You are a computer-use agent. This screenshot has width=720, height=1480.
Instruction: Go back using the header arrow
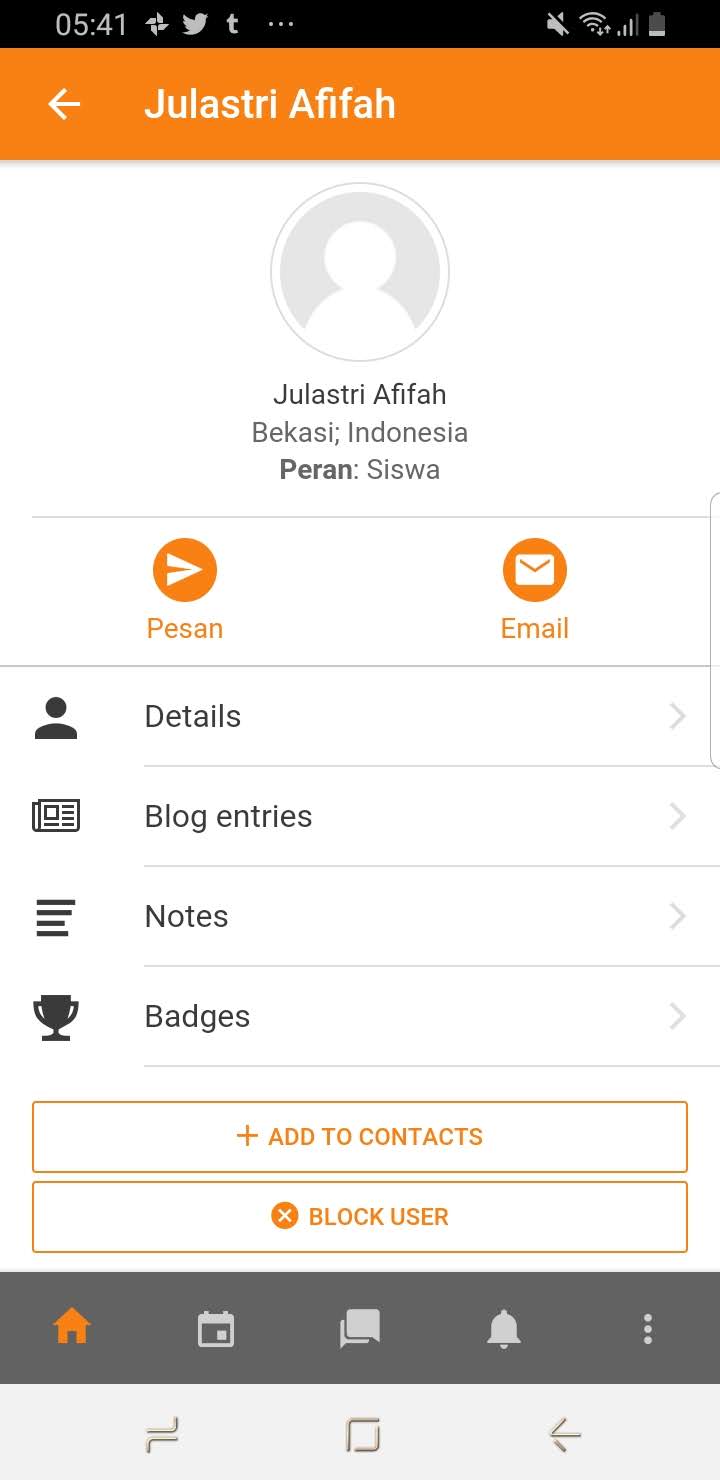[x=64, y=104]
